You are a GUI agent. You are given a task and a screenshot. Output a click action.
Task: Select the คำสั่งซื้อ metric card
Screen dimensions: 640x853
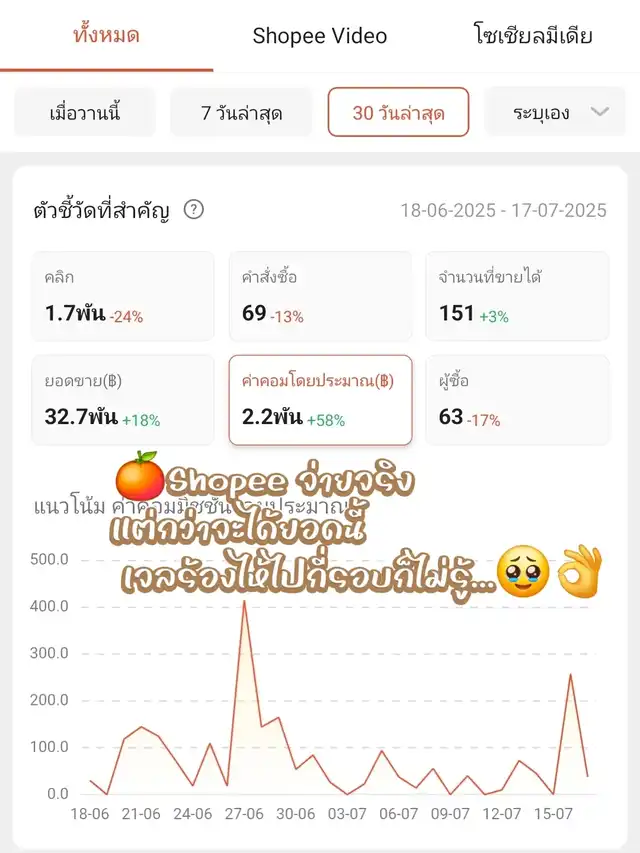320,296
